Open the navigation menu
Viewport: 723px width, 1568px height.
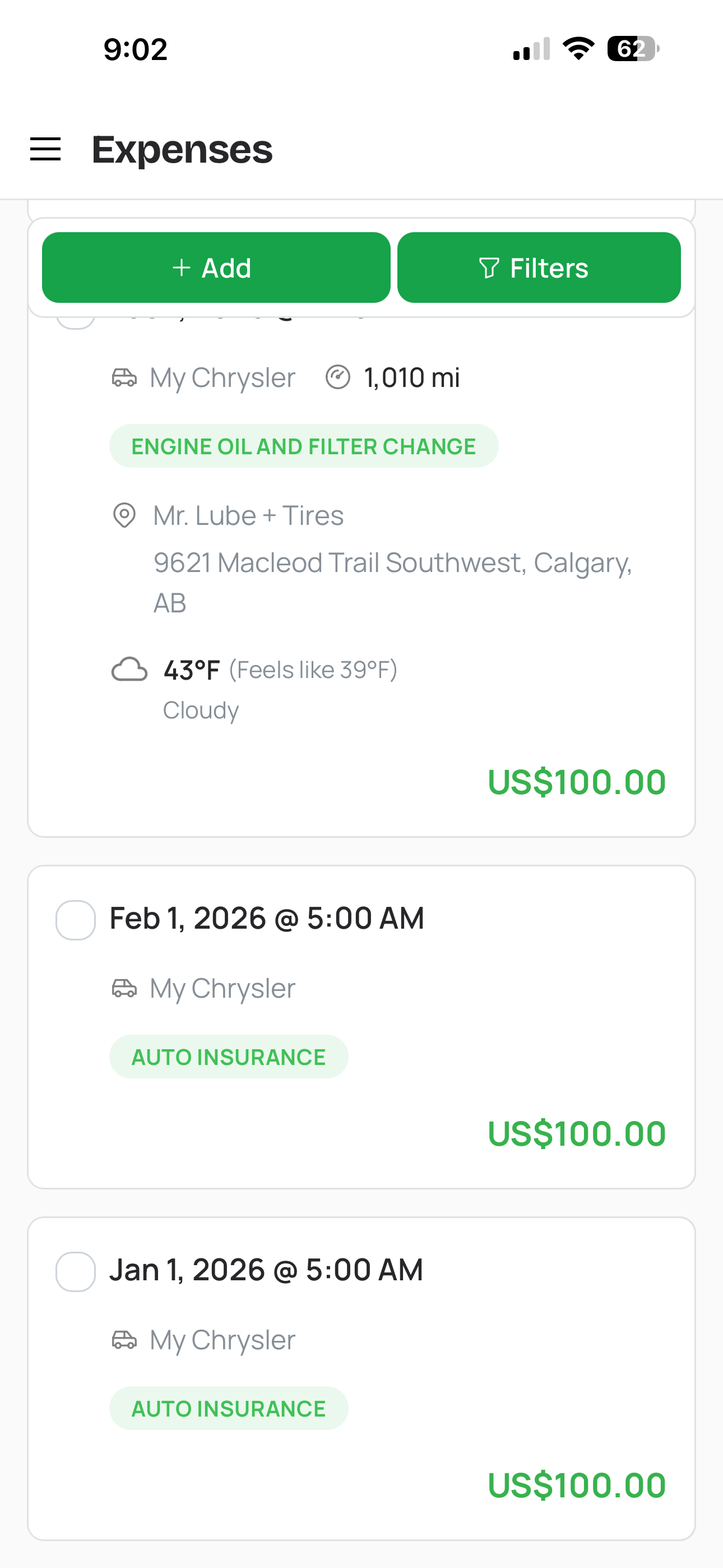pyautogui.click(x=45, y=149)
